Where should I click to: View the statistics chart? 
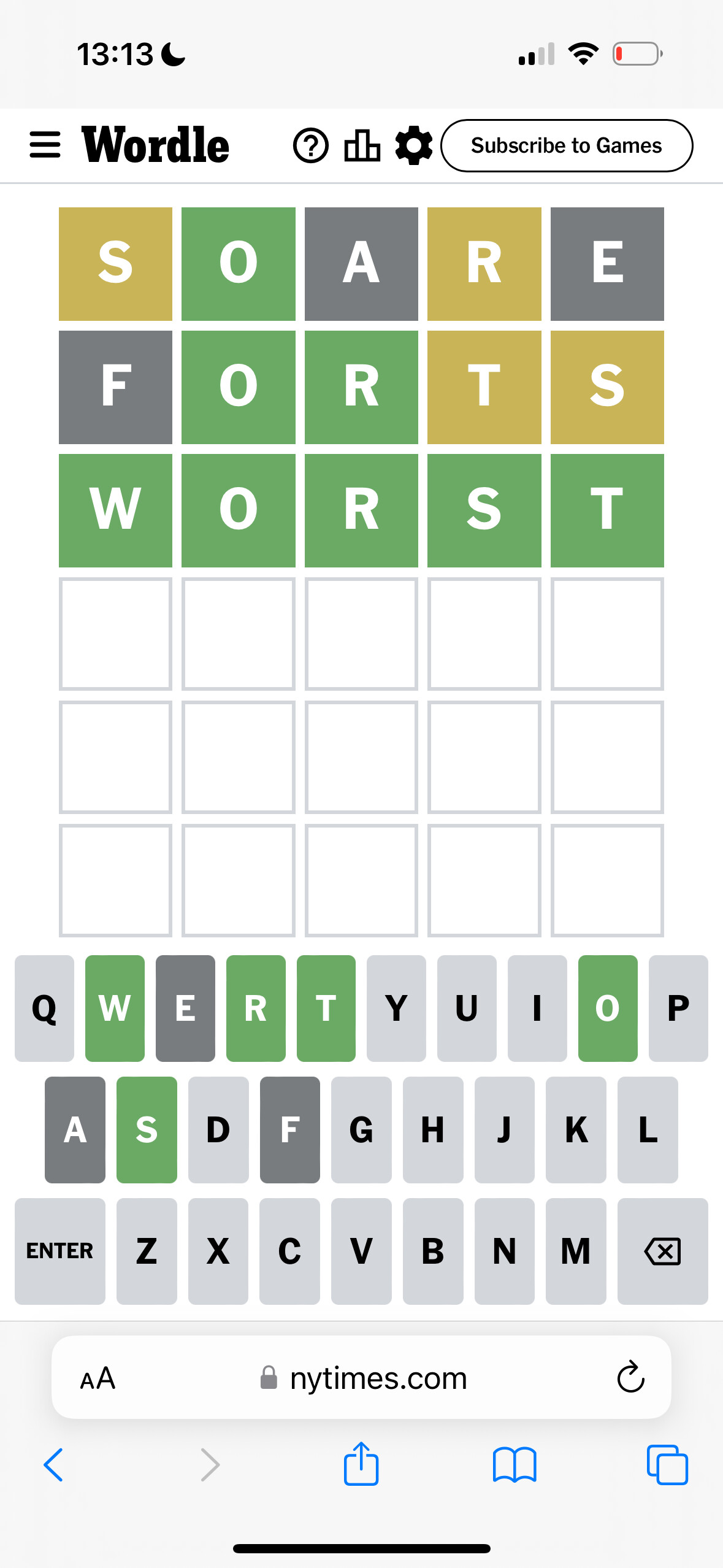(x=362, y=146)
